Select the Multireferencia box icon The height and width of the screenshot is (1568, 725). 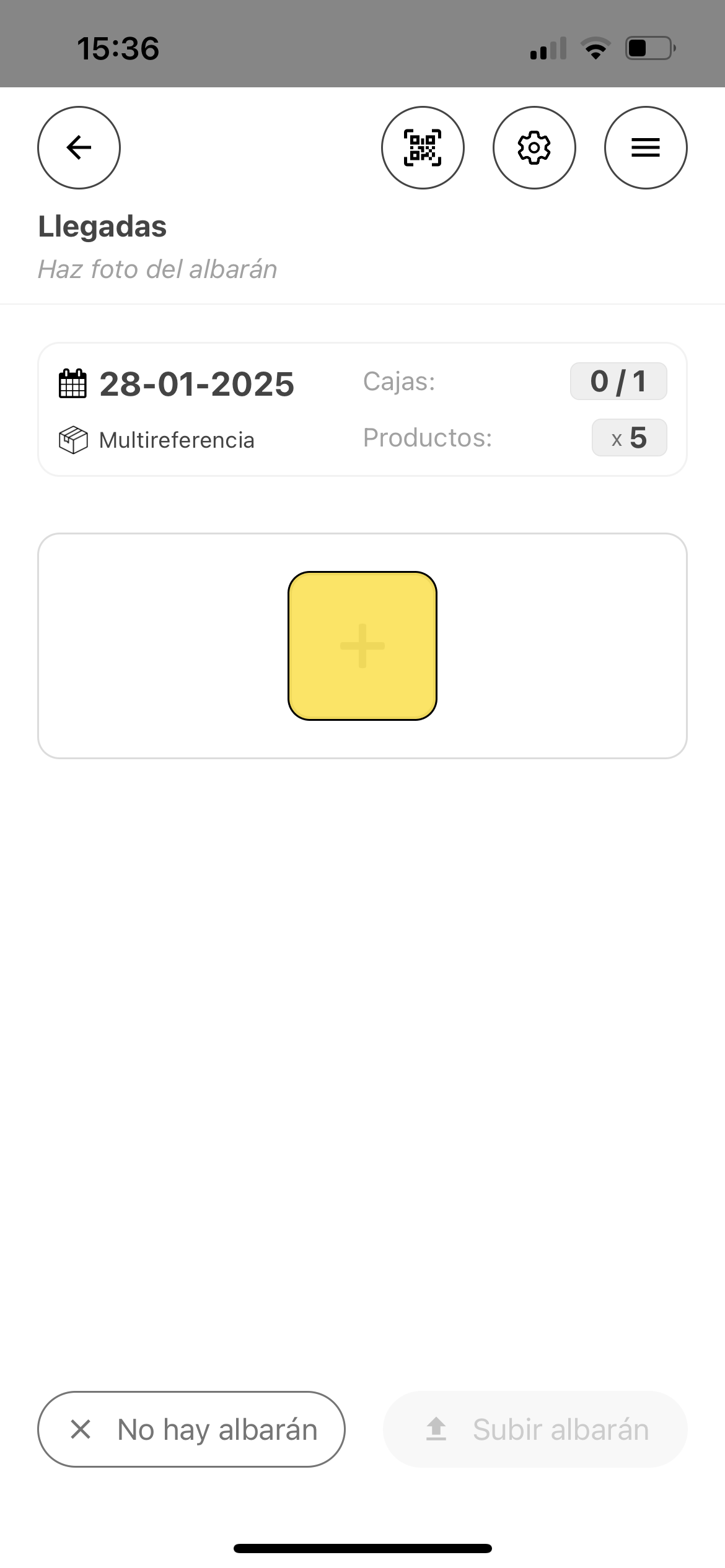click(x=72, y=440)
